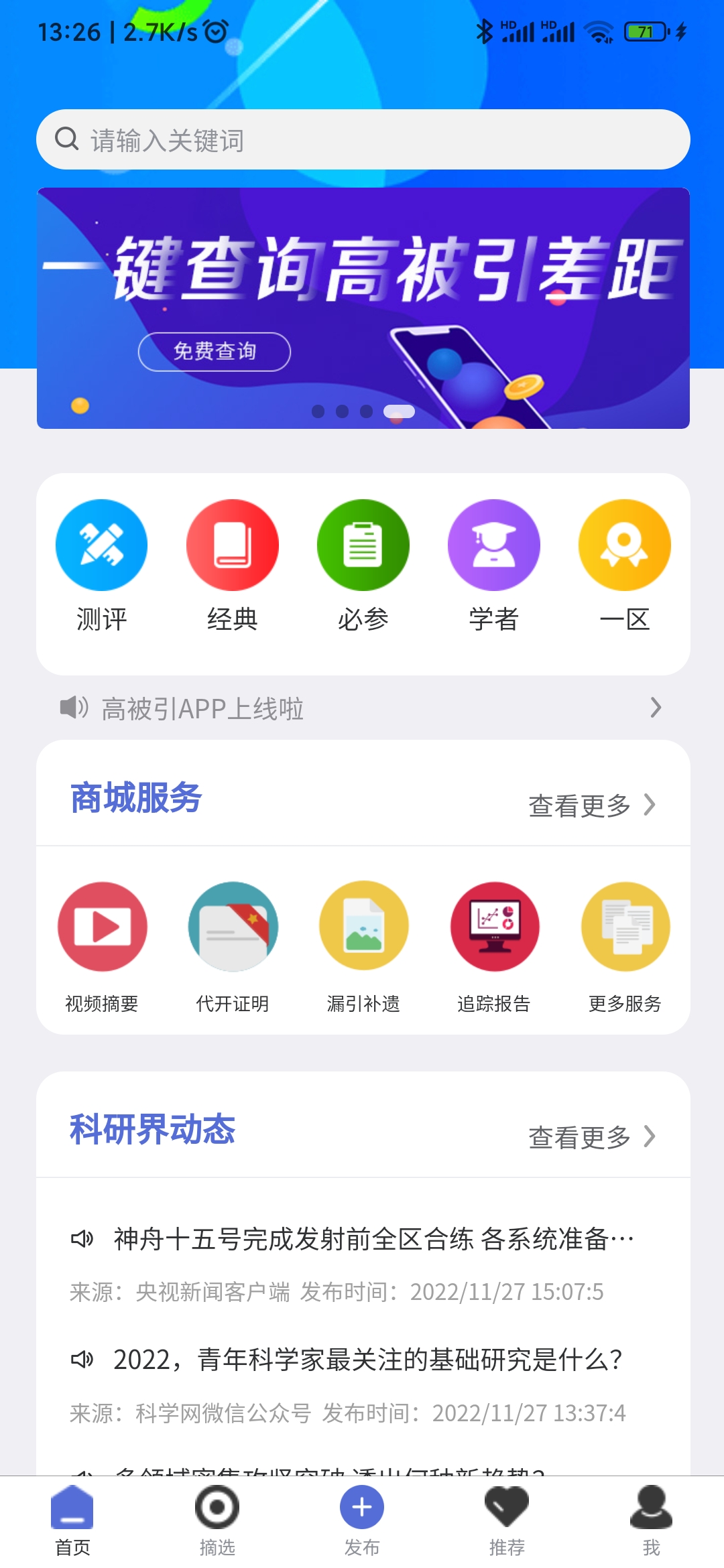
Task: Read the 青年科学家 basic research article
Action: pyautogui.click(x=367, y=1360)
